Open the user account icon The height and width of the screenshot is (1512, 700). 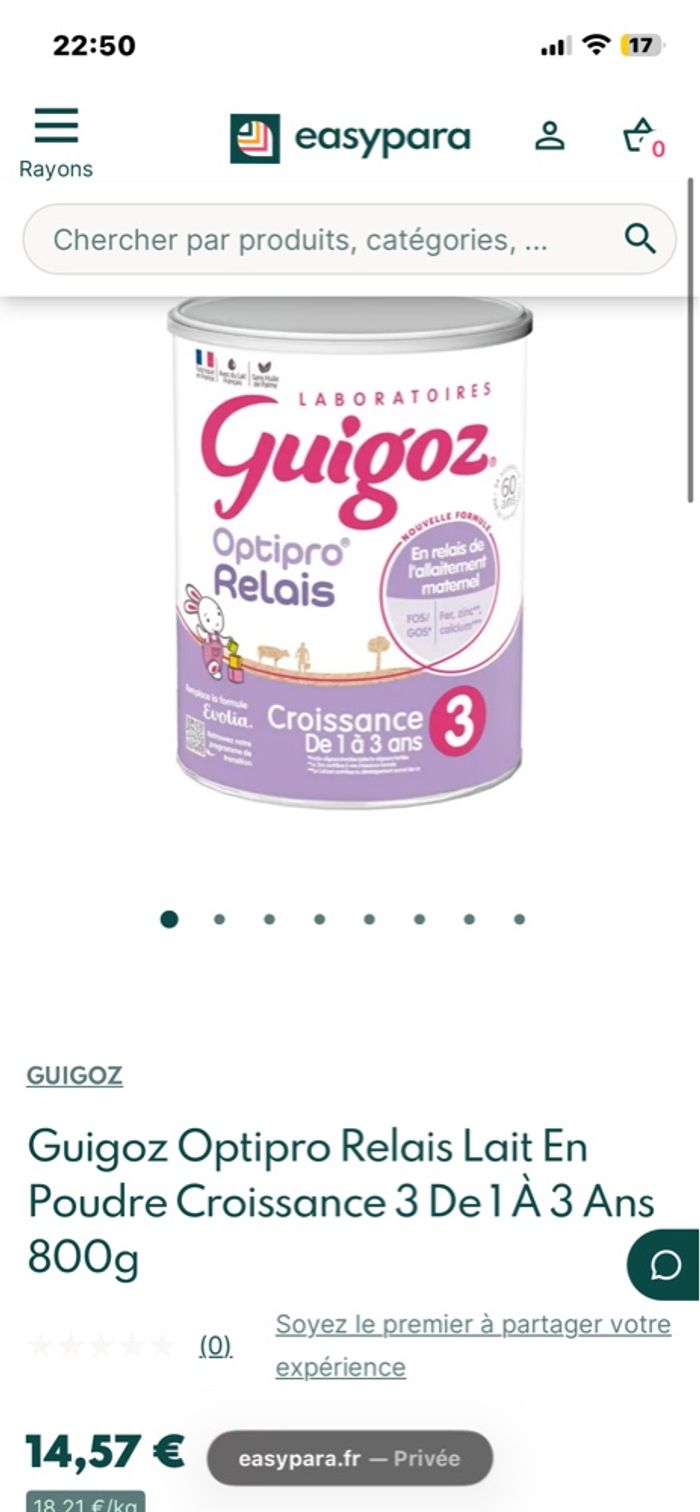click(549, 136)
